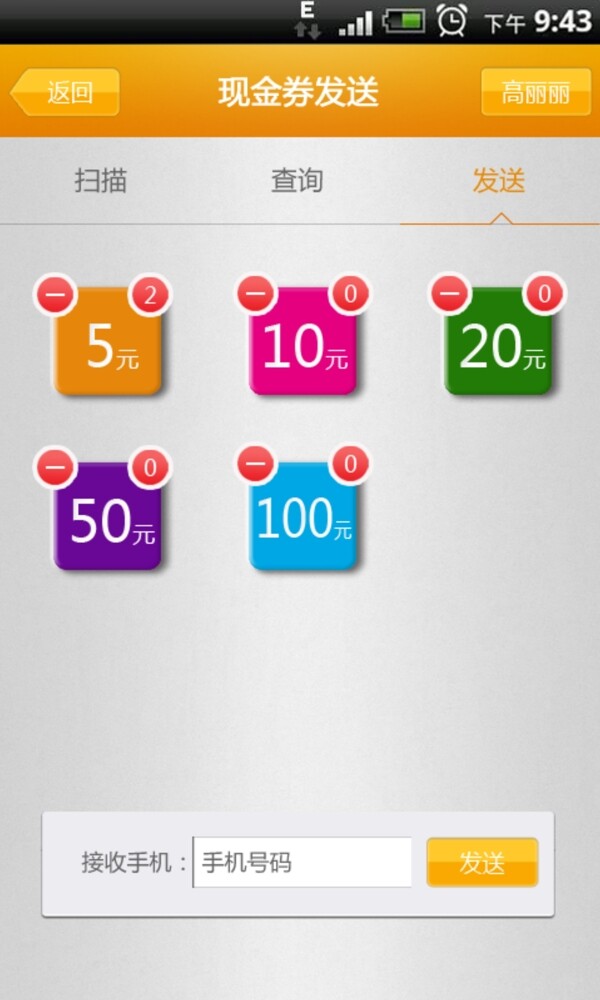Tap minus on the 10元 voucher
This screenshot has height=1000, width=600.
coord(256,295)
